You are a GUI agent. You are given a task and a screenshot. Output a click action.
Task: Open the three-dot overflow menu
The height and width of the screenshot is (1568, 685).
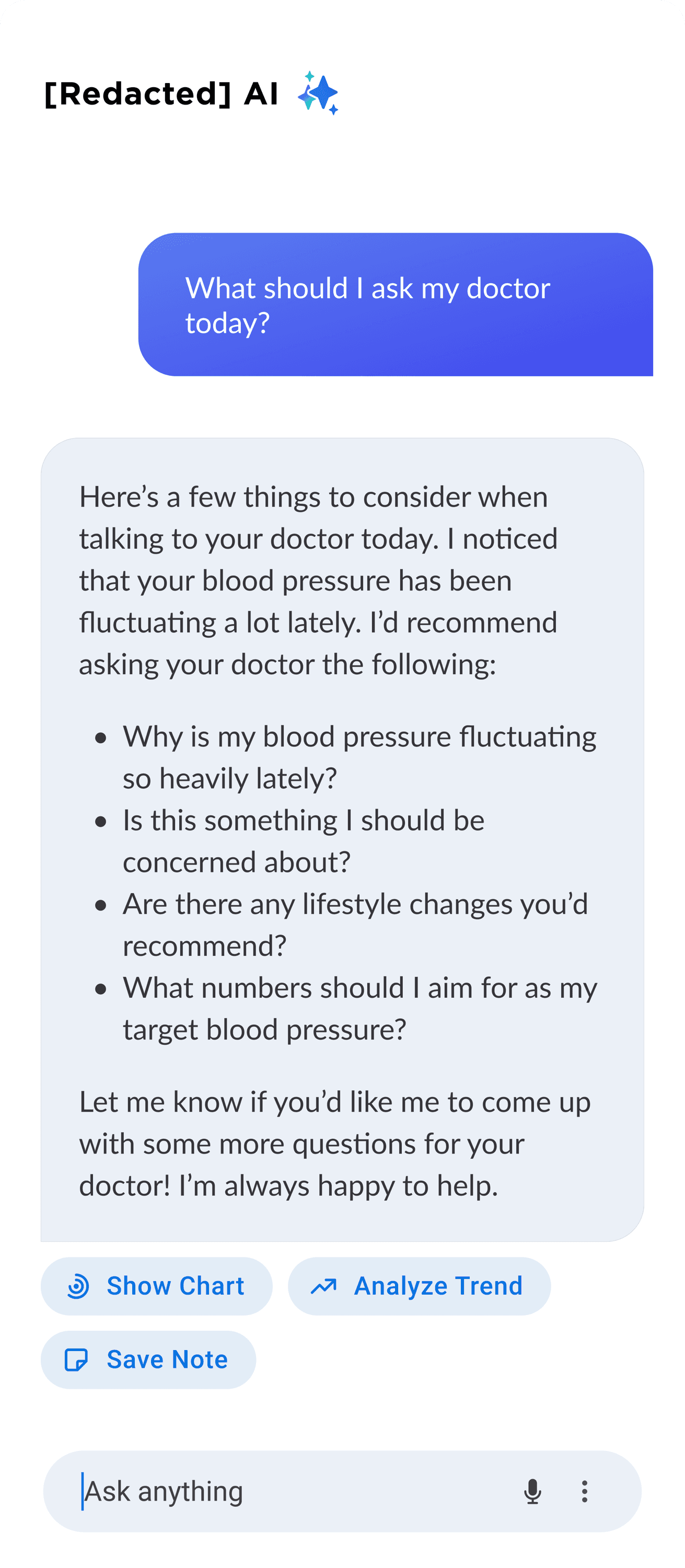(584, 1491)
